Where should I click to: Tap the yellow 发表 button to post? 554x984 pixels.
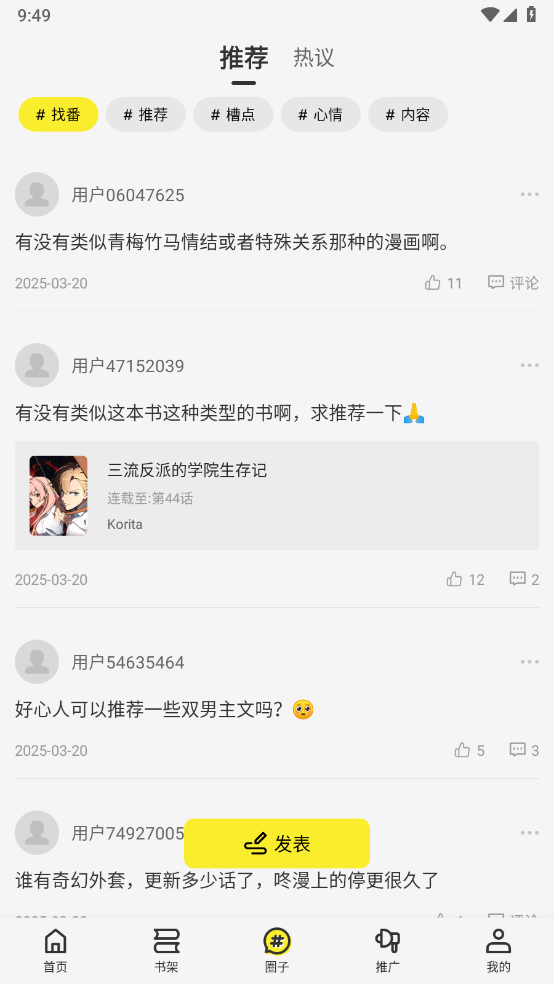pyautogui.click(x=277, y=843)
